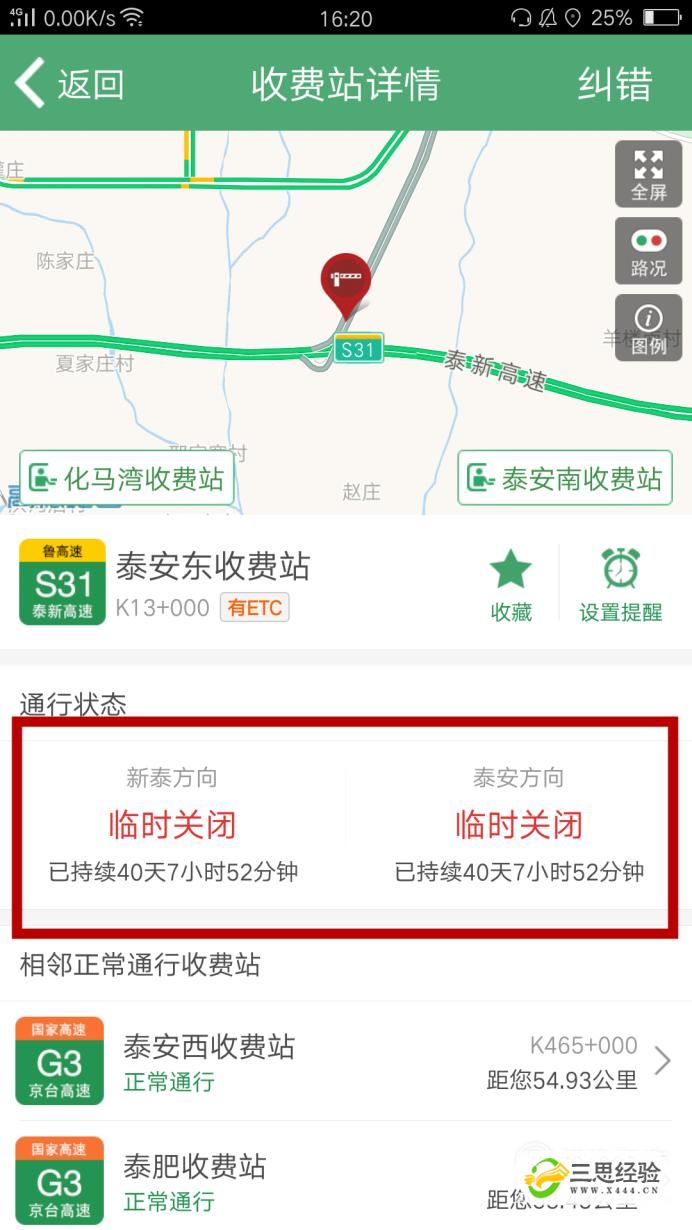
Task: Open 泰肥收费站 details row
Action: tap(346, 1176)
